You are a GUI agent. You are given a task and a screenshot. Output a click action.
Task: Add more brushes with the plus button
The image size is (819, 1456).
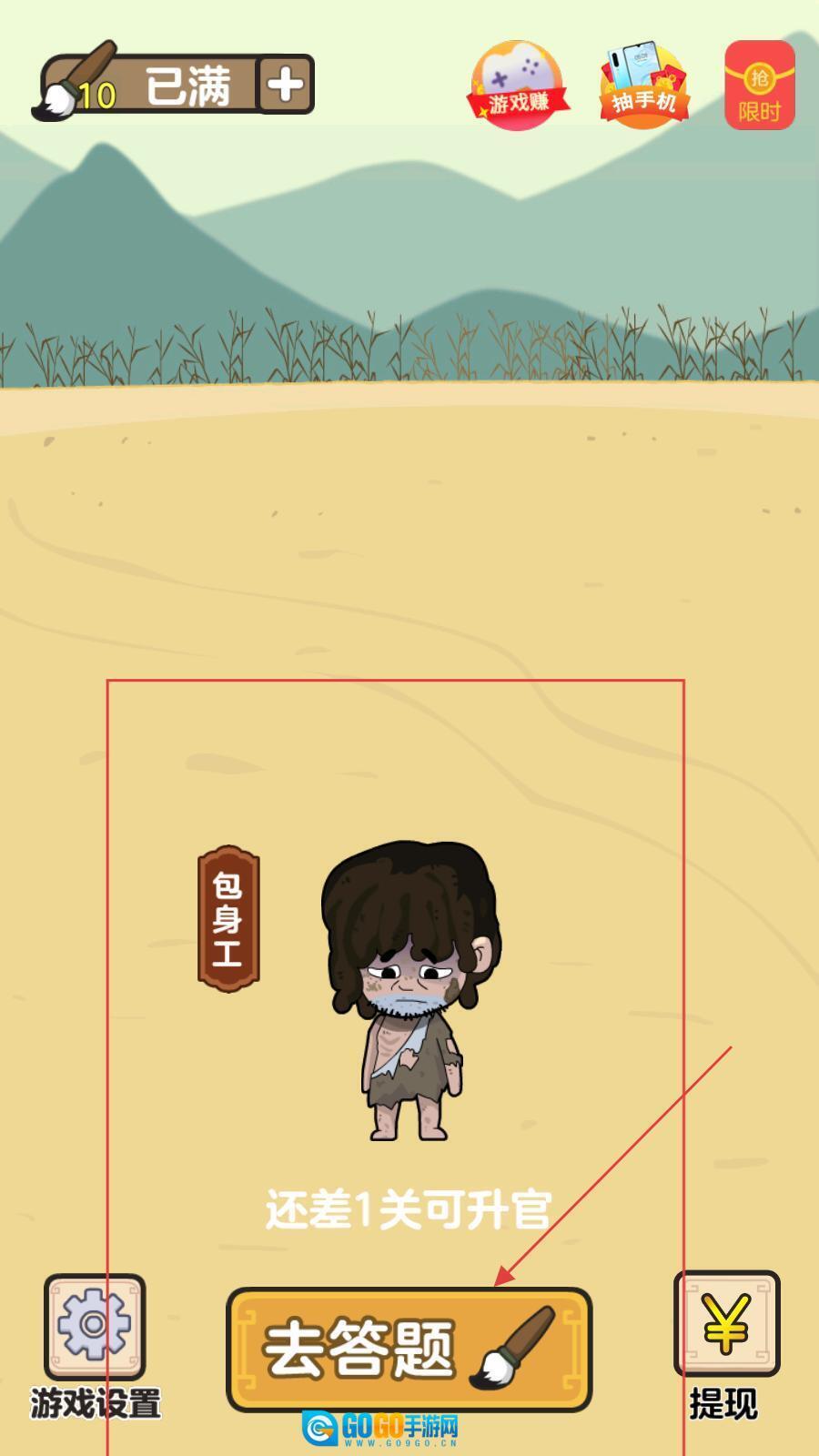coord(285,86)
